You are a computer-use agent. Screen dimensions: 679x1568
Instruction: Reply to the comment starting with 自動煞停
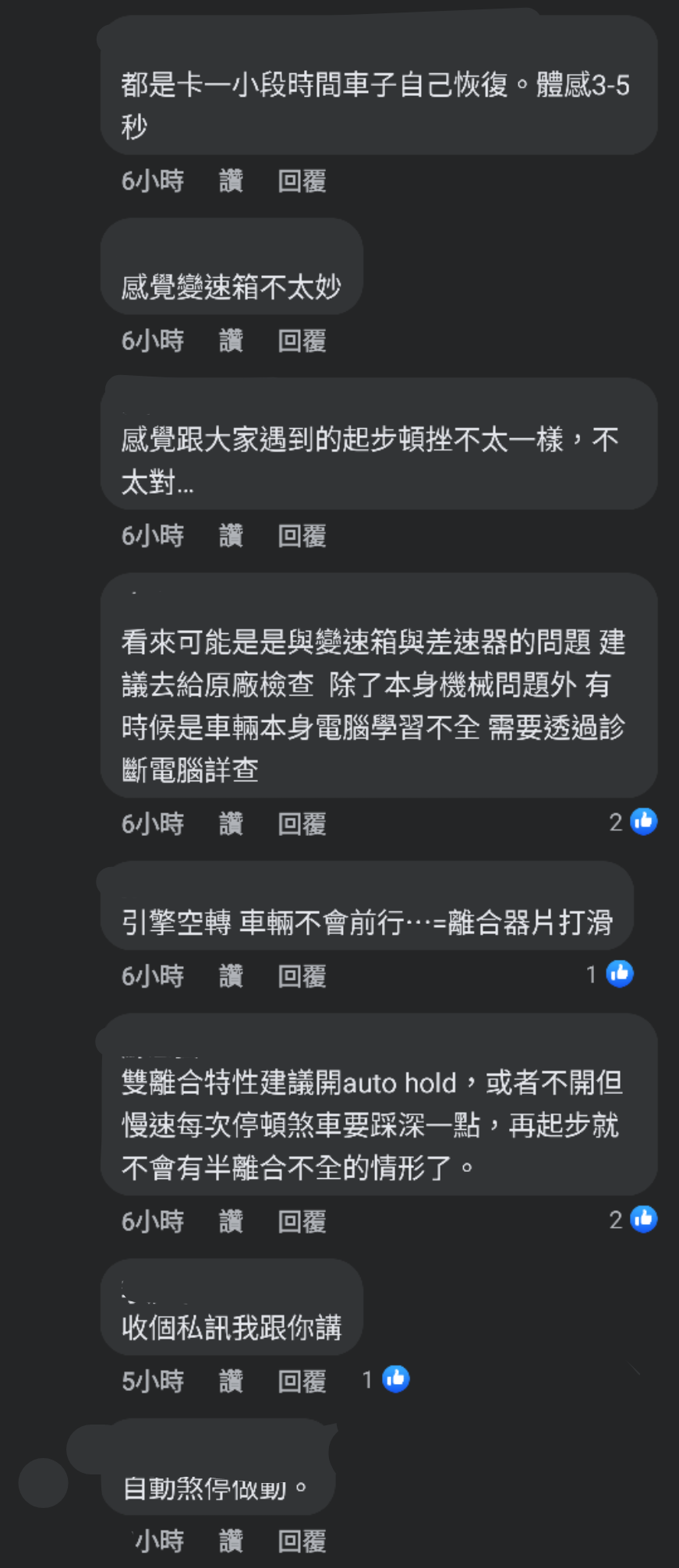[302, 1541]
